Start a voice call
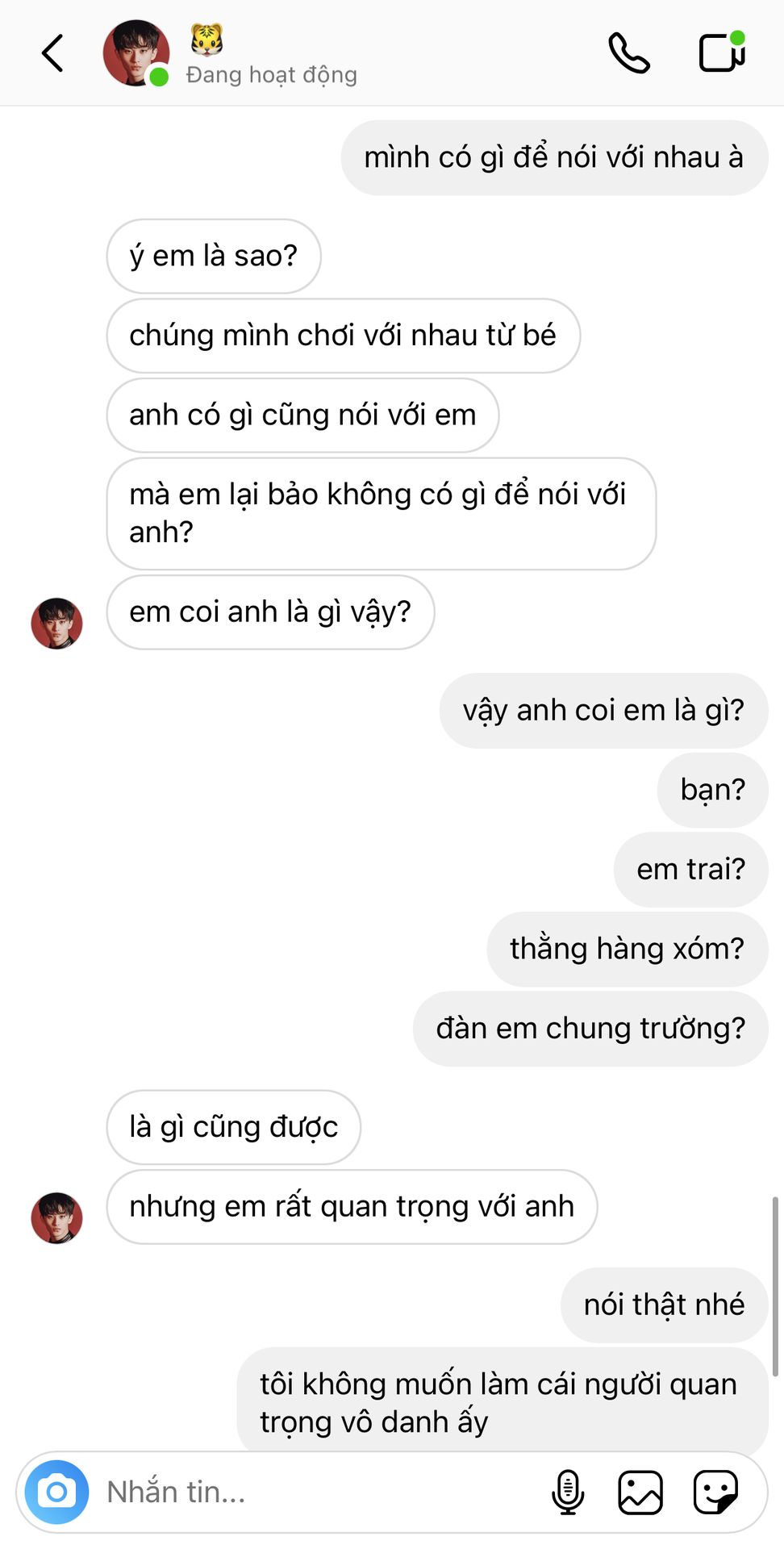This screenshot has height=1549, width=784. (629, 53)
